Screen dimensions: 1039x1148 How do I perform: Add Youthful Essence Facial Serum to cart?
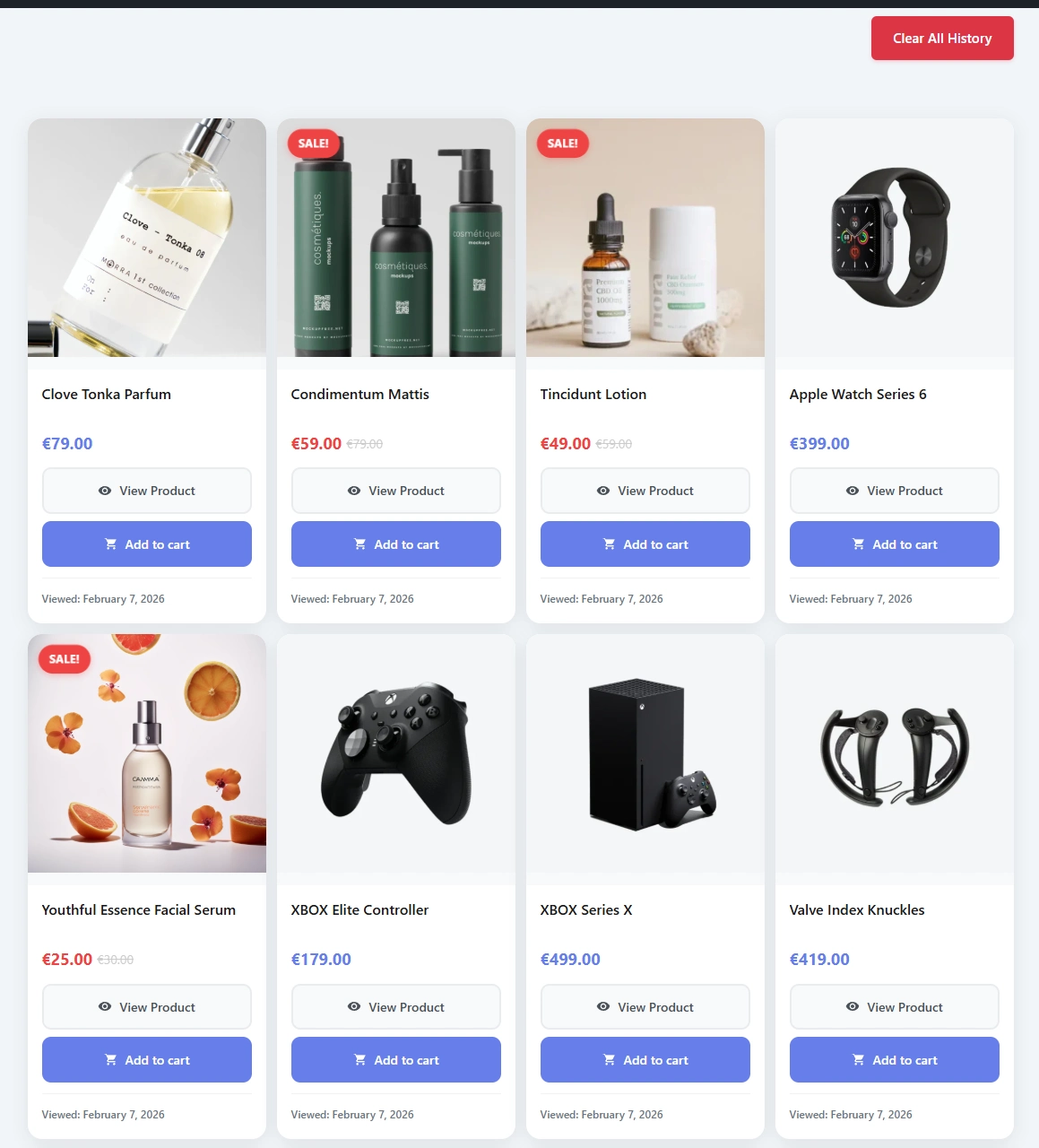click(x=147, y=1060)
